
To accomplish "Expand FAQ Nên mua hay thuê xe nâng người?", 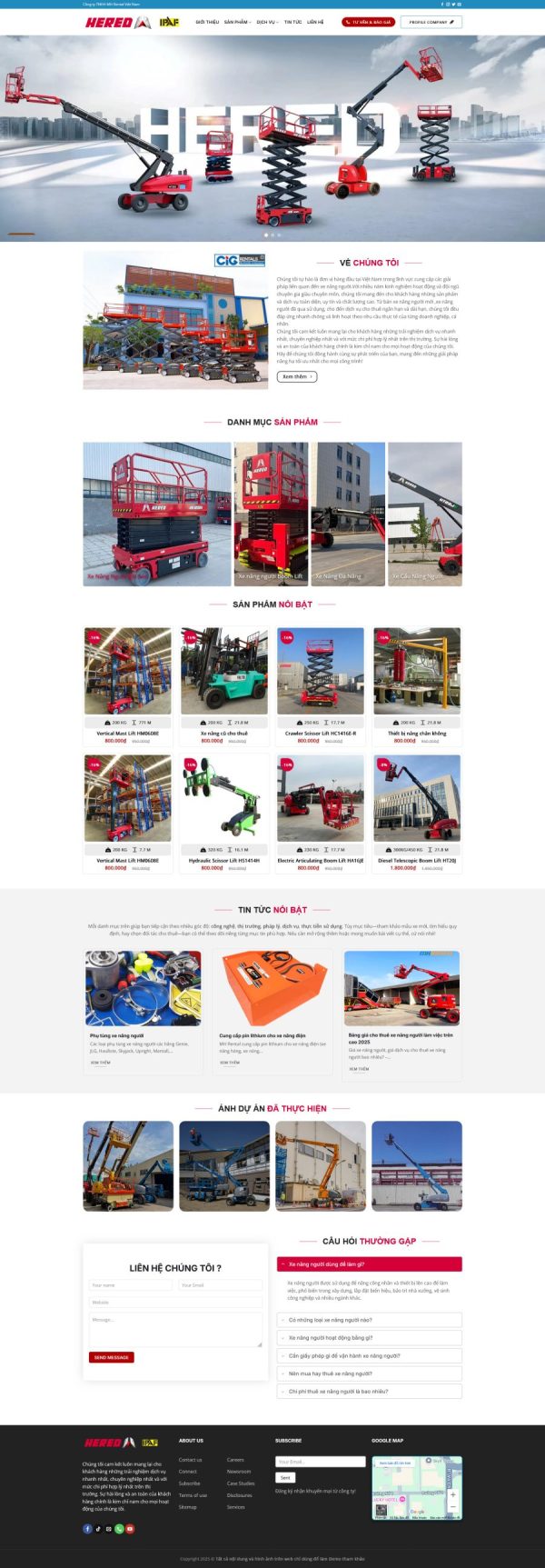I will coord(369,1373).
